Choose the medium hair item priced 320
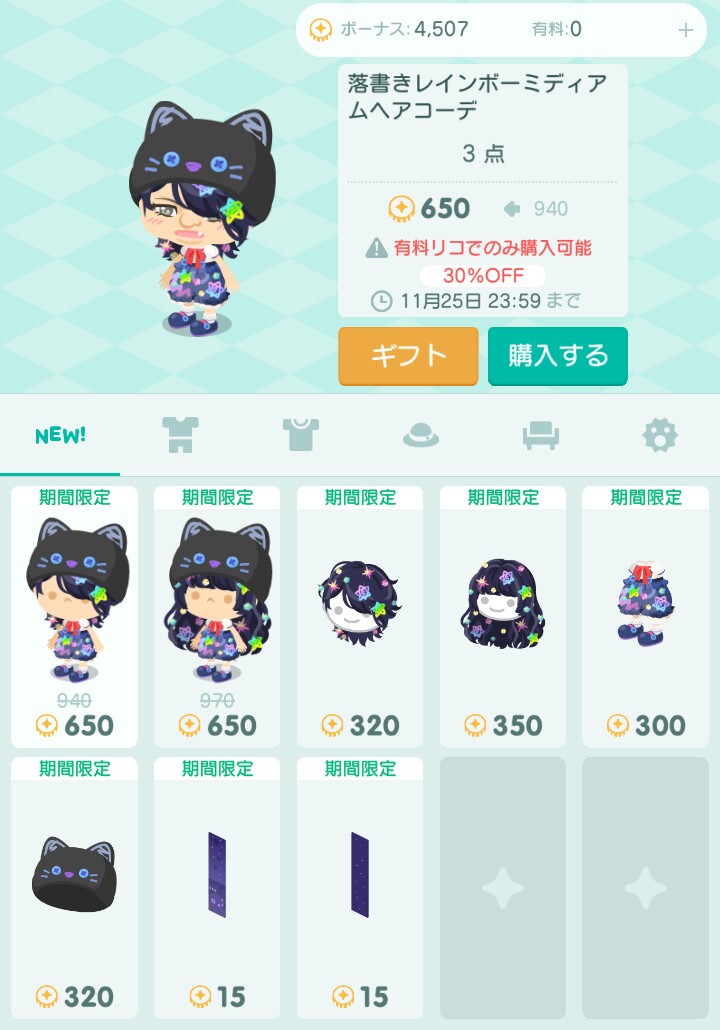Viewport: 720px width, 1030px height. pyautogui.click(x=360, y=617)
